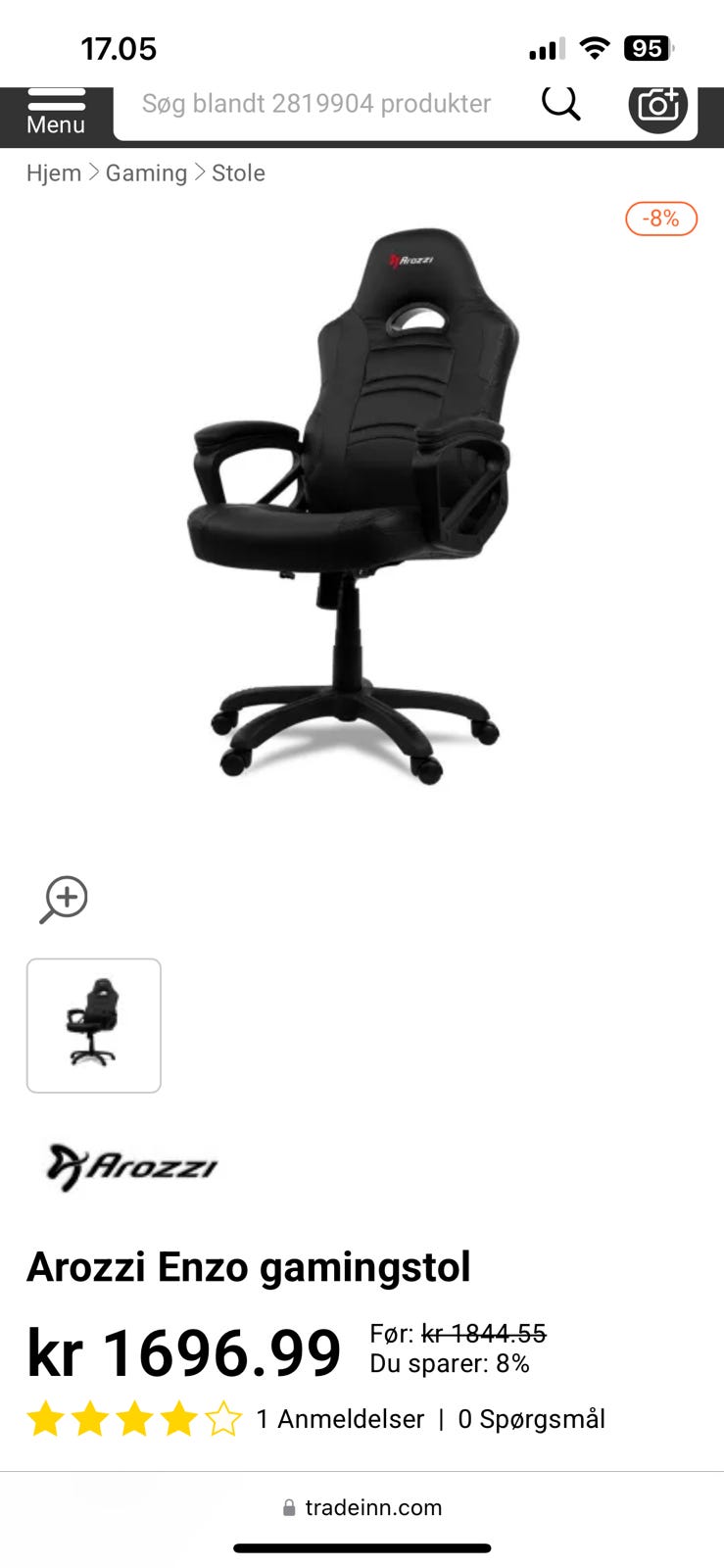Viewport: 724px width, 1568px height.
Task: Select the chair thumbnail image
Action: click(x=94, y=1025)
